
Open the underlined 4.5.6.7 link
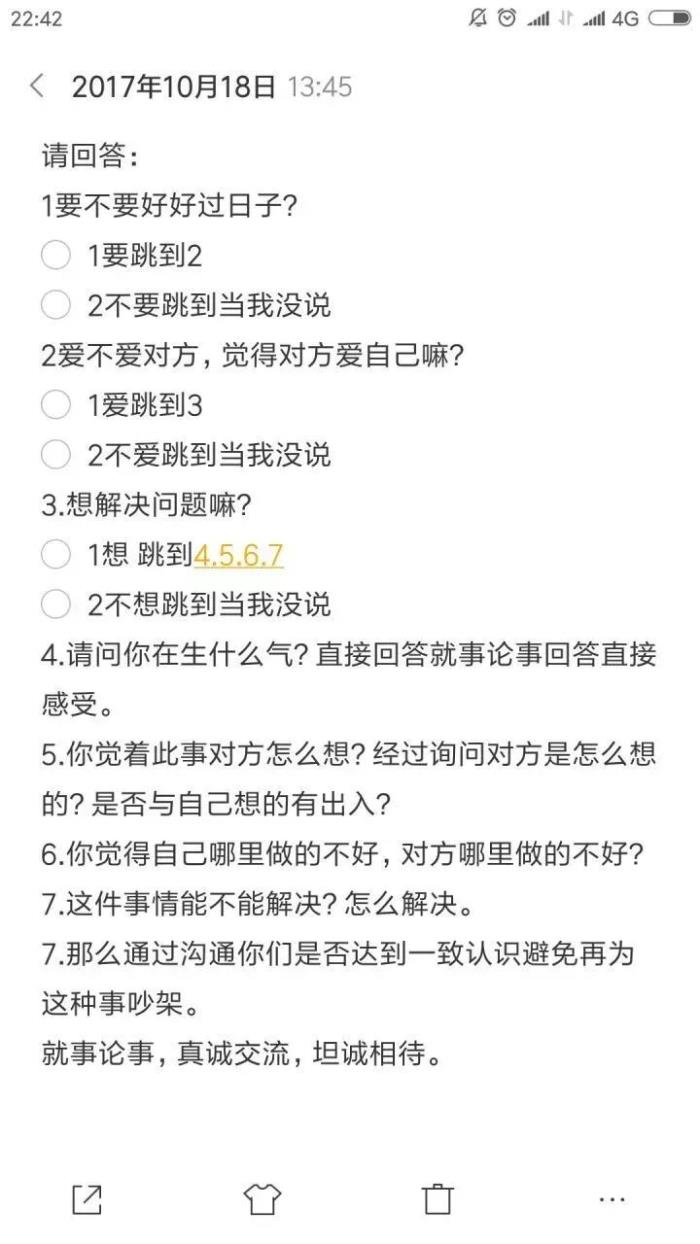238,556
